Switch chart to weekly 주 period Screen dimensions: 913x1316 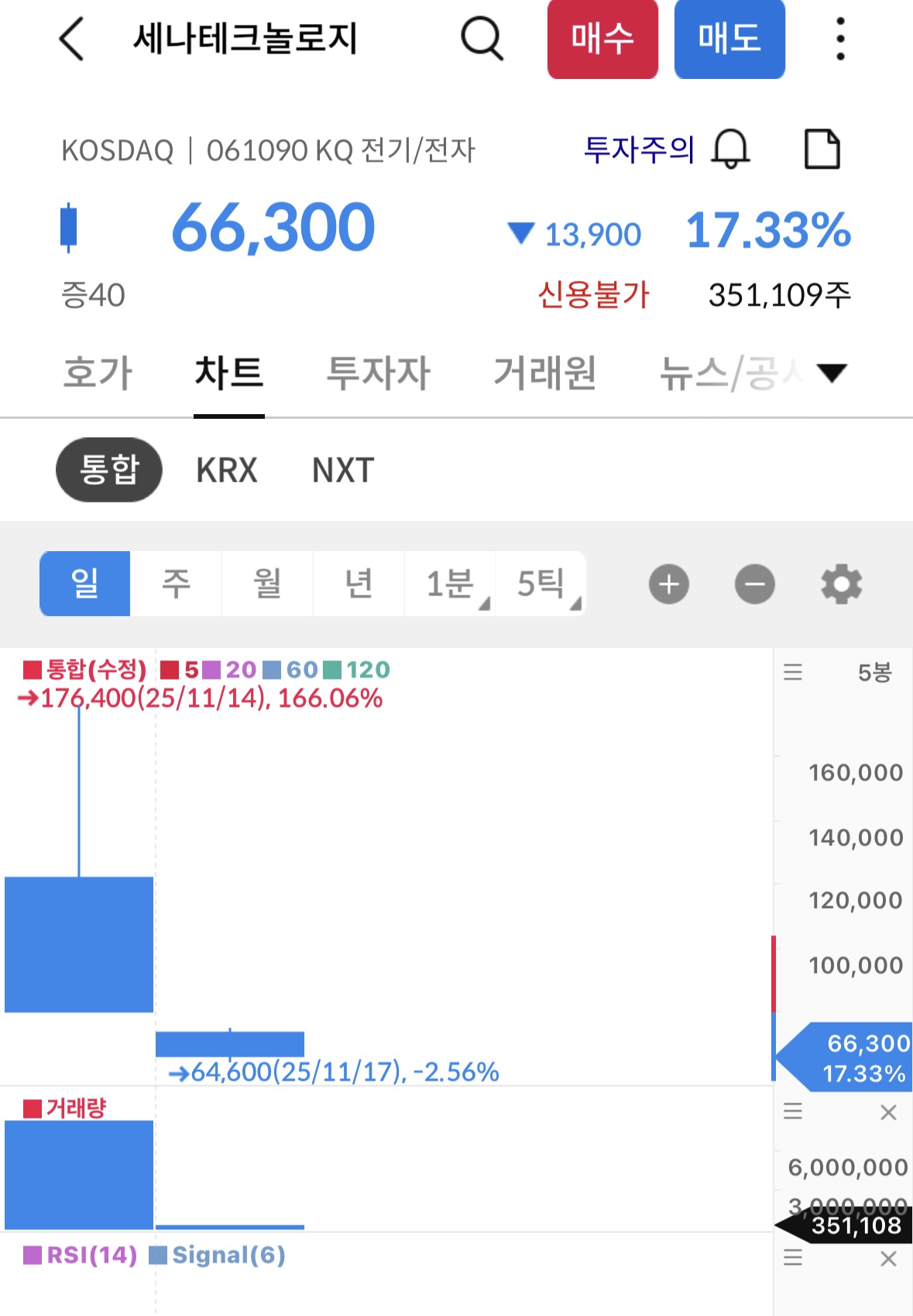click(x=176, y=584)
